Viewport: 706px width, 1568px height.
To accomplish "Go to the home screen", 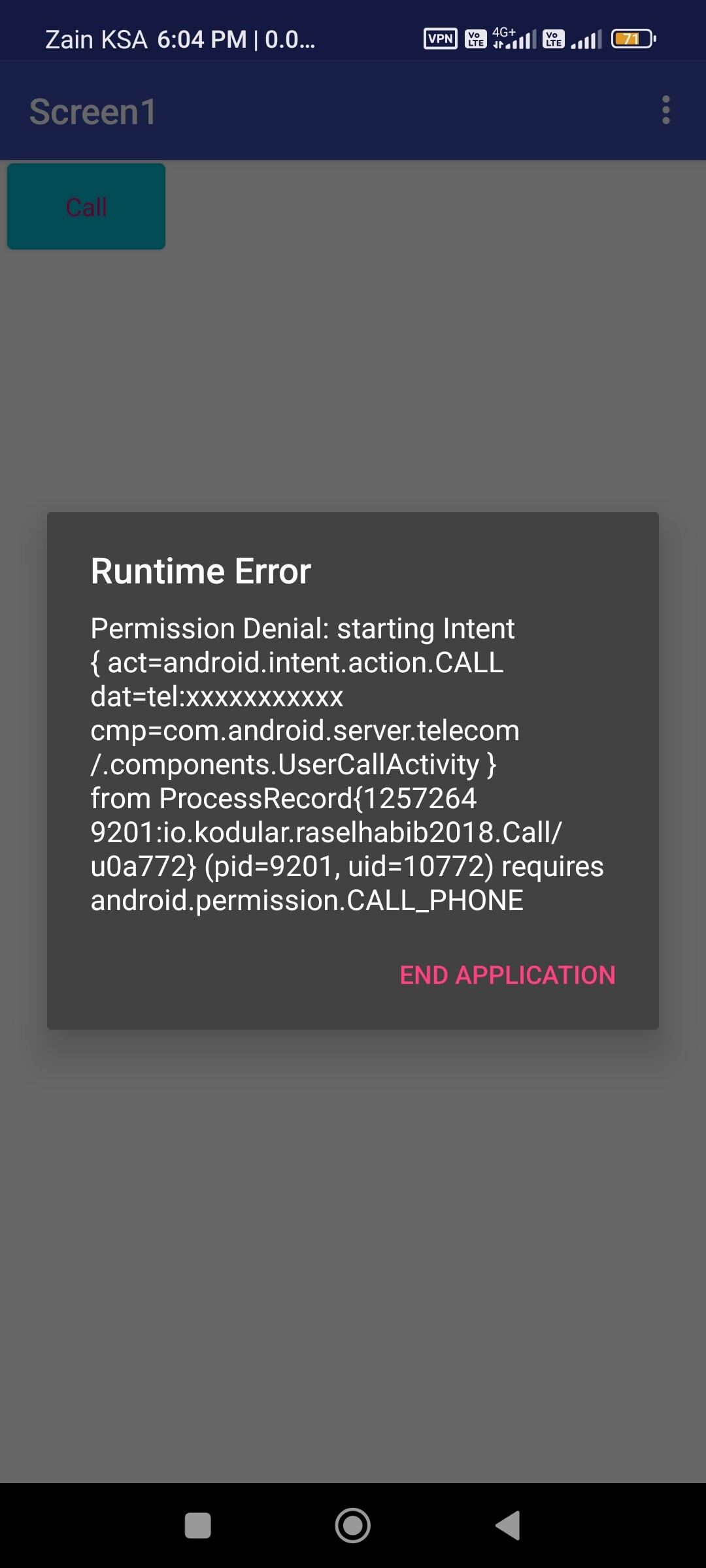I will (353, 1526).
